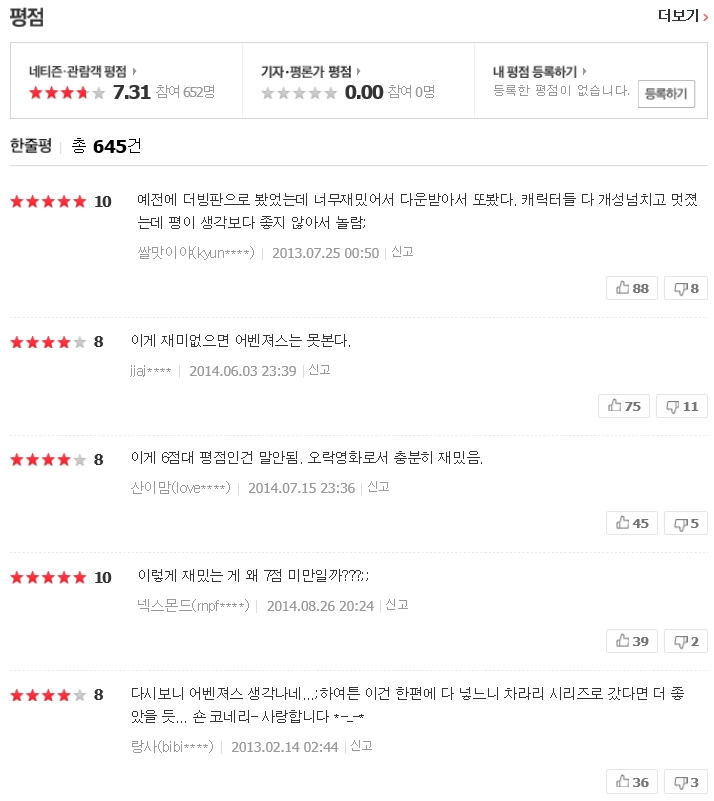The image size is (714, 801).
Task: Like the review by 쌀맛이야
Action: click(632, 288)
